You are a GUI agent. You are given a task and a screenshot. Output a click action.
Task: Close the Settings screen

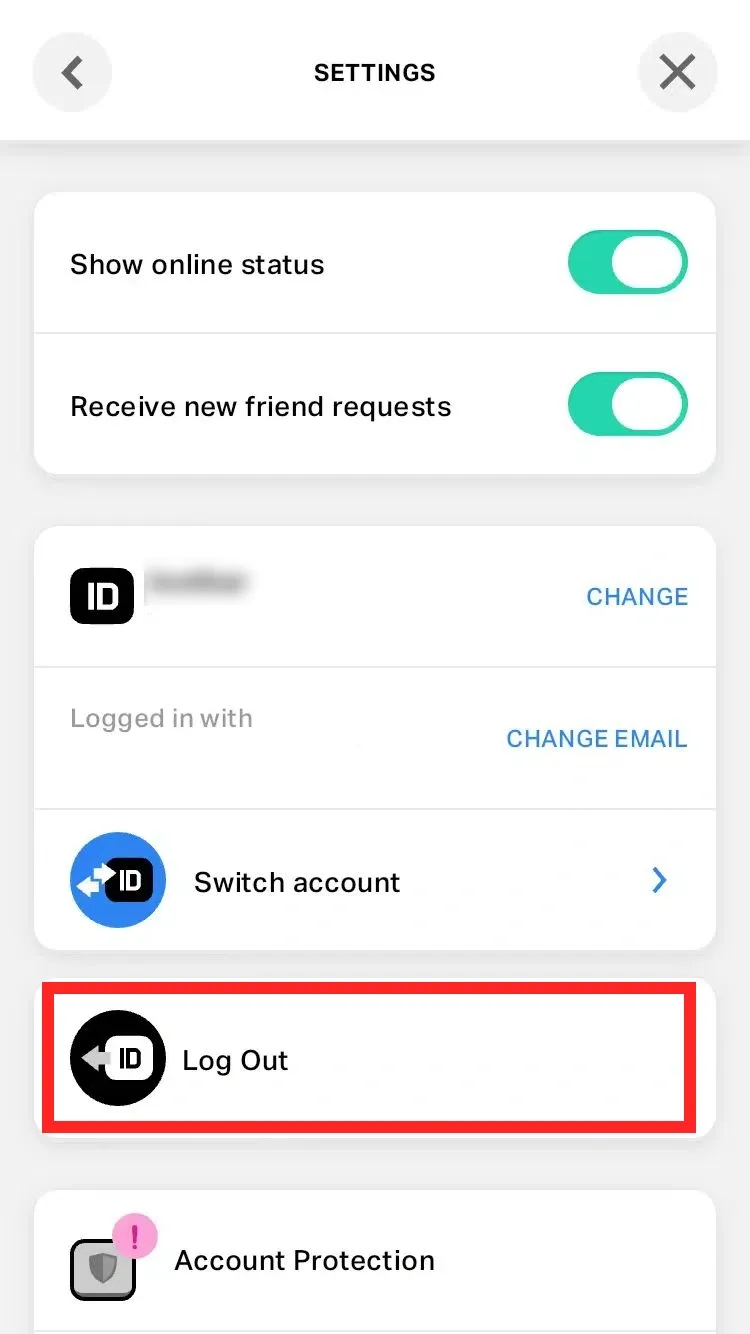pyautogui.click(x=677, y=73)
